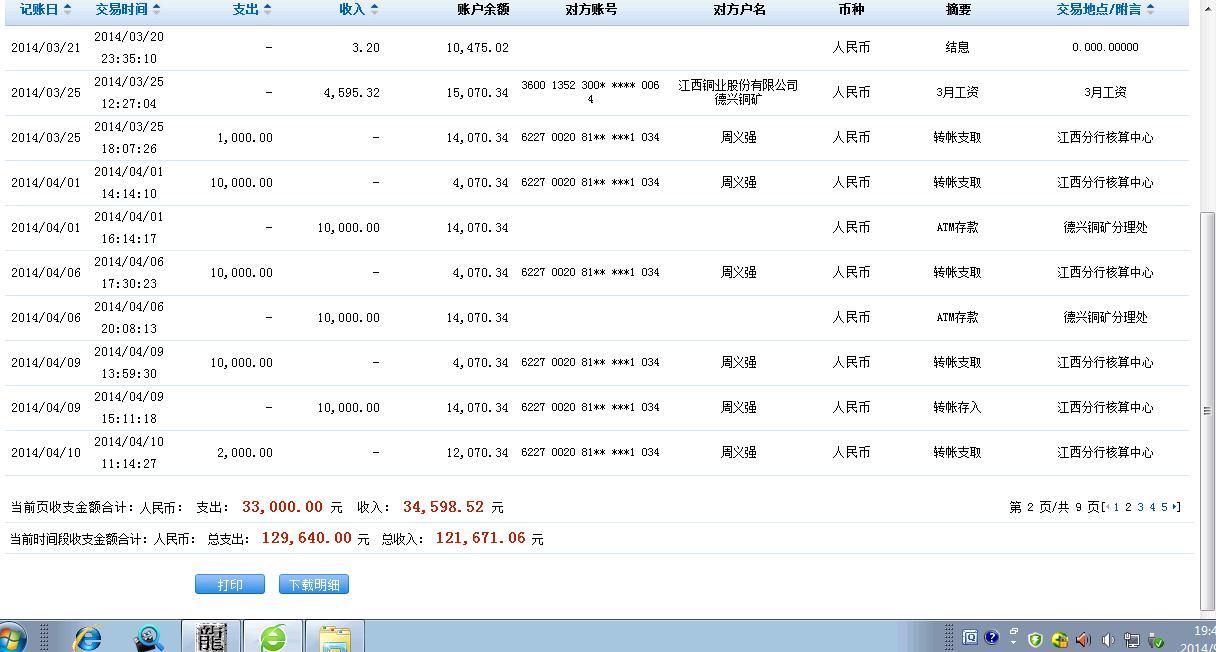This screenshot has height=652, width=1216.
Task: Go to page 3 of results
Action: click(x=1141, y=508)
